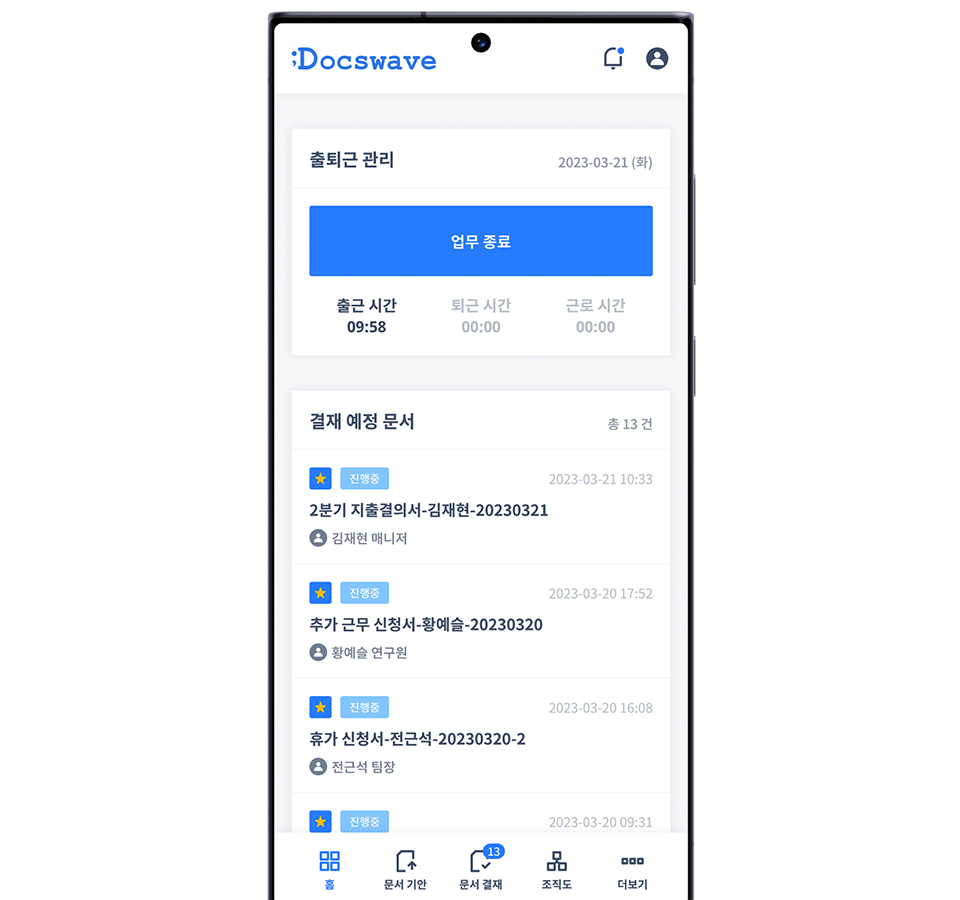Switch to the 문서 결재 tab
This screenshot has height=900, width=960.
(481, 868)
